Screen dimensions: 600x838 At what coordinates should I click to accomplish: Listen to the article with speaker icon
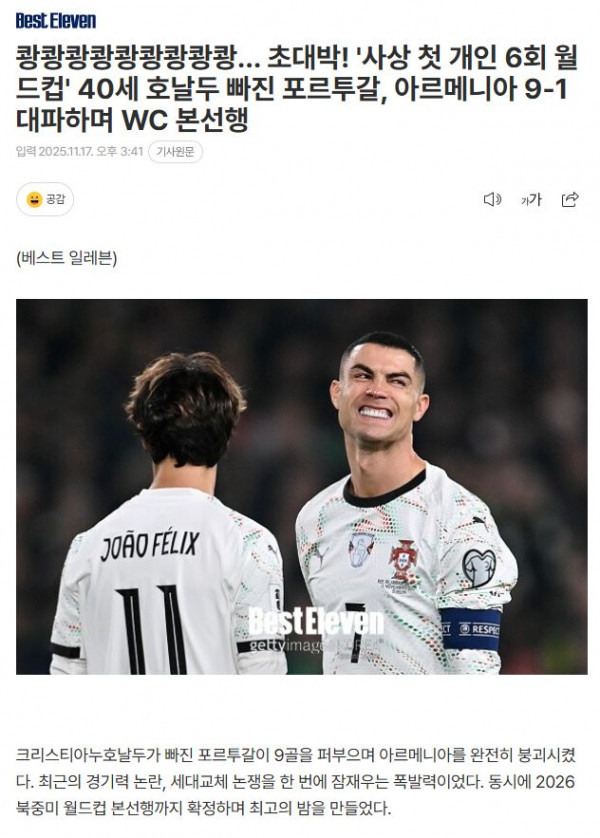coord(492,199)
